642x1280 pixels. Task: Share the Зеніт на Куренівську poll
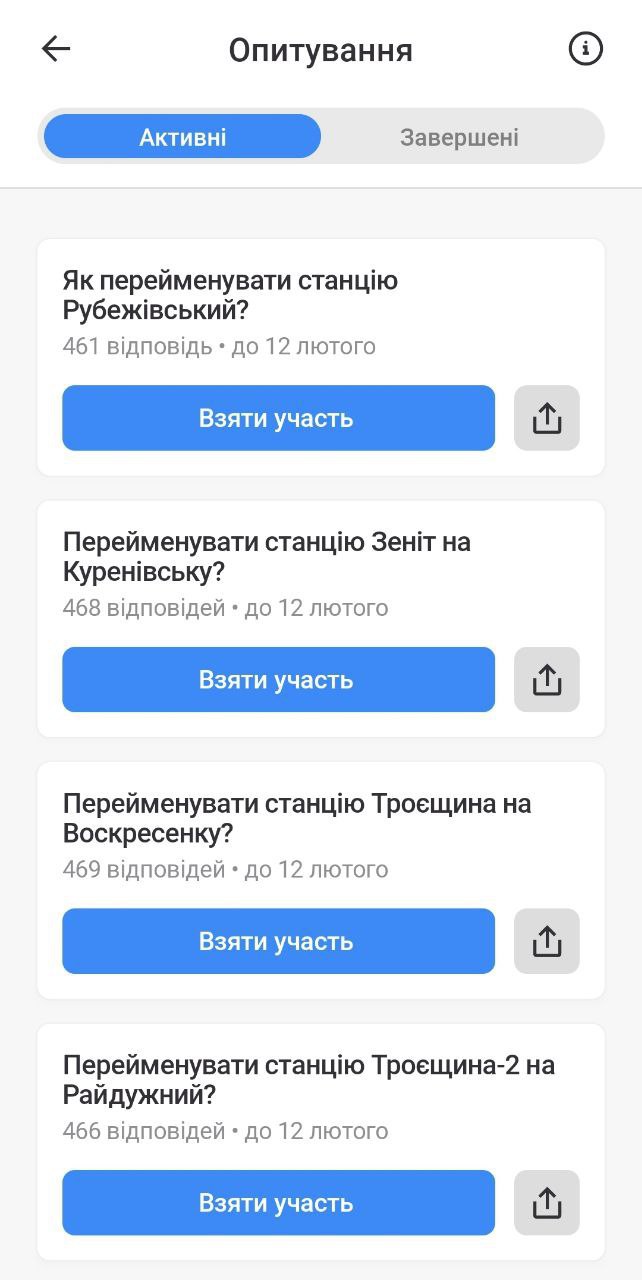pos(546,680)
